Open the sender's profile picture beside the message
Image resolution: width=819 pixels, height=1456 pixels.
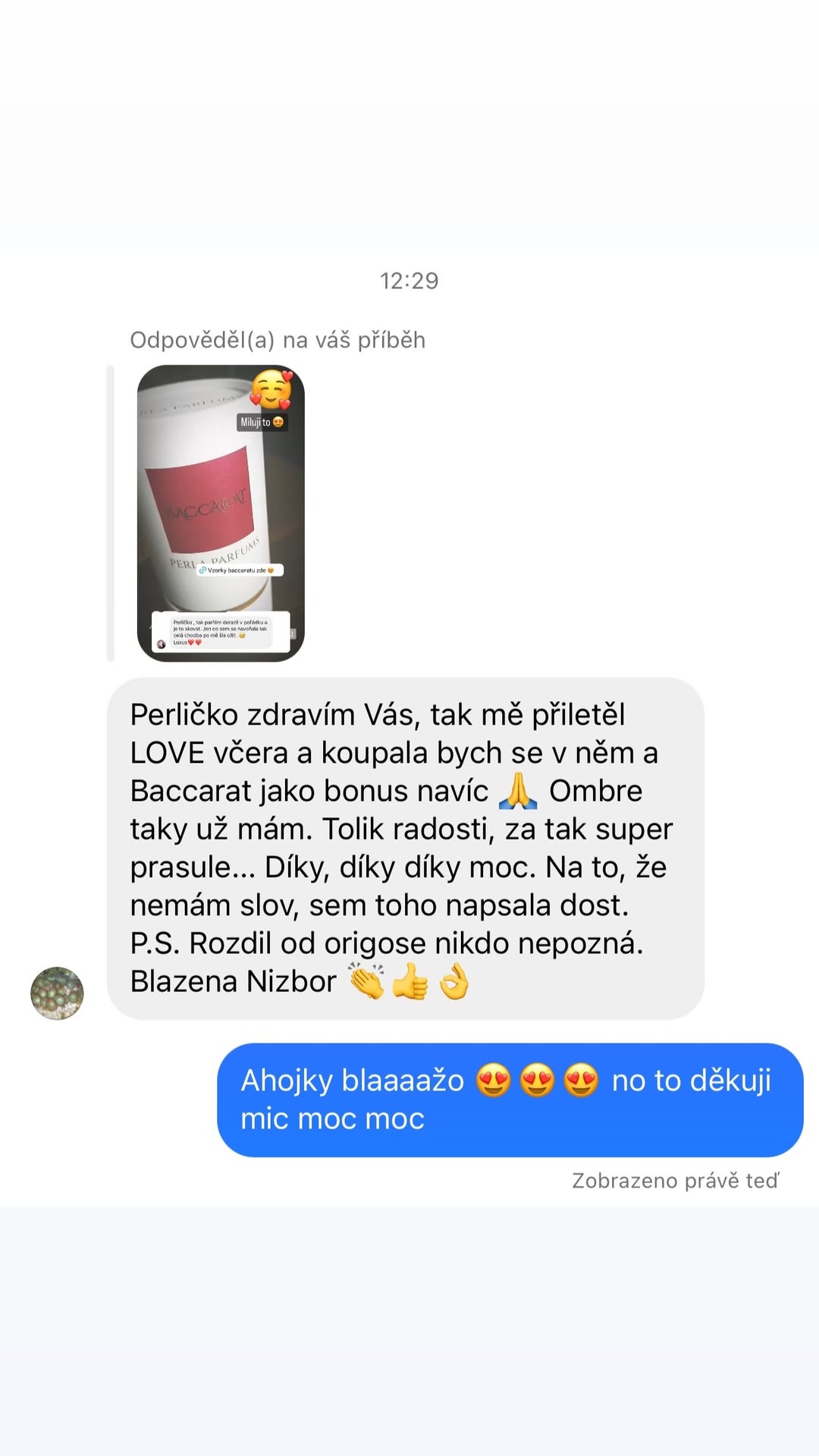[57, 993]
